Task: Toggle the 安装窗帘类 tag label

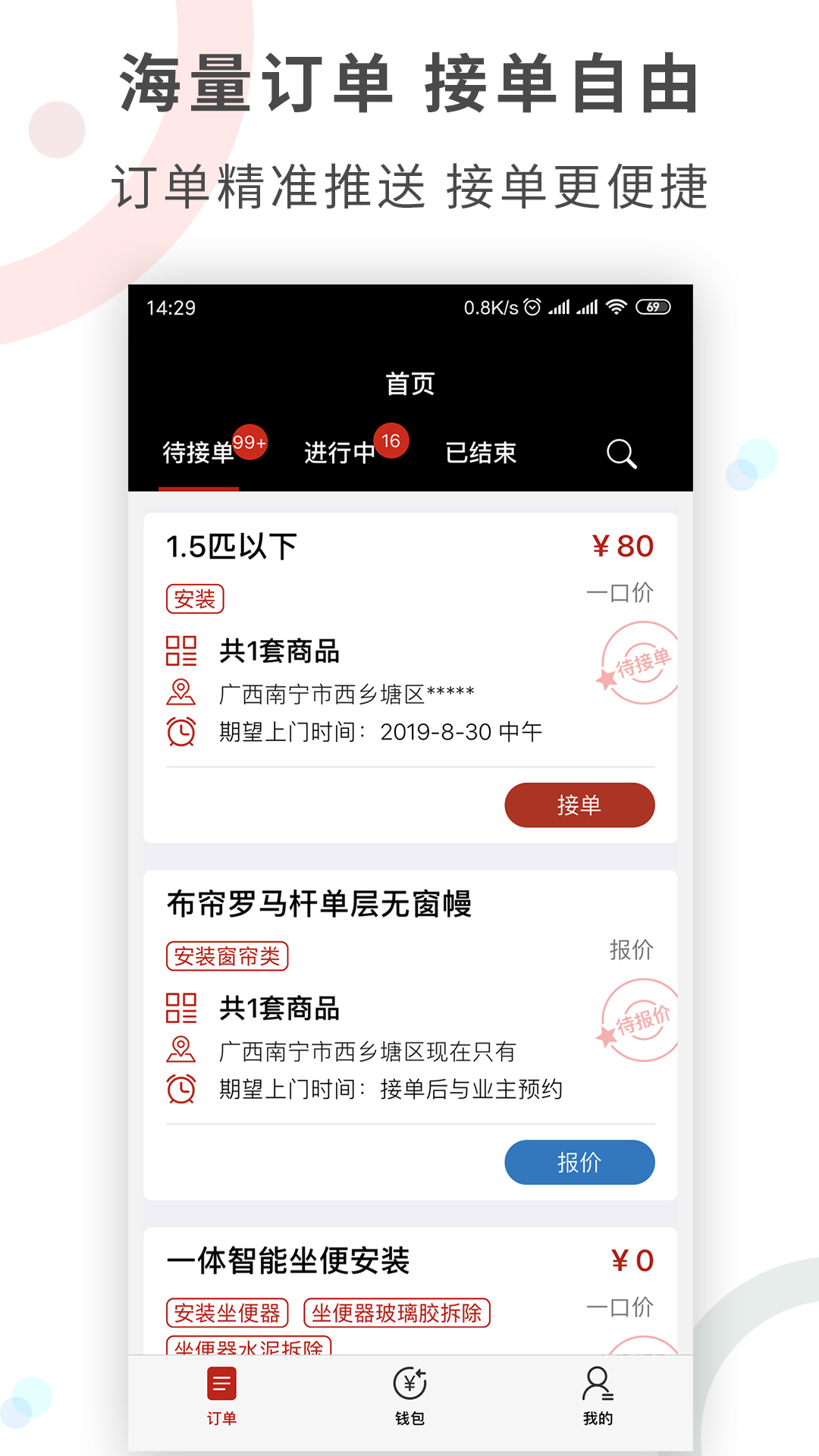Action: coord(227,957)
